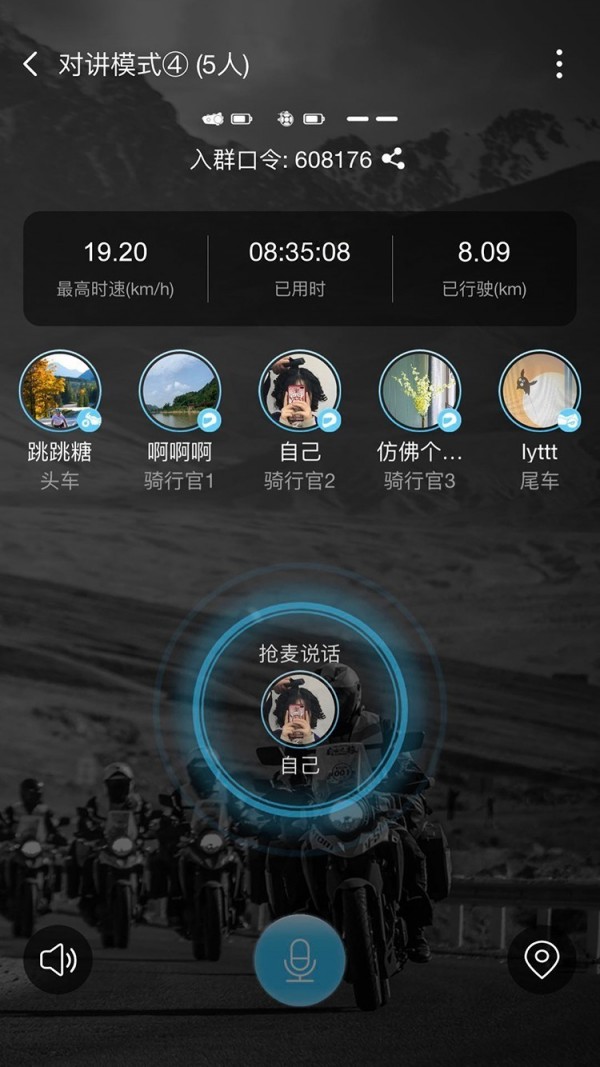
Task: Open rider 仿佛个... profile avatar
Action: (x=420, y=390)
